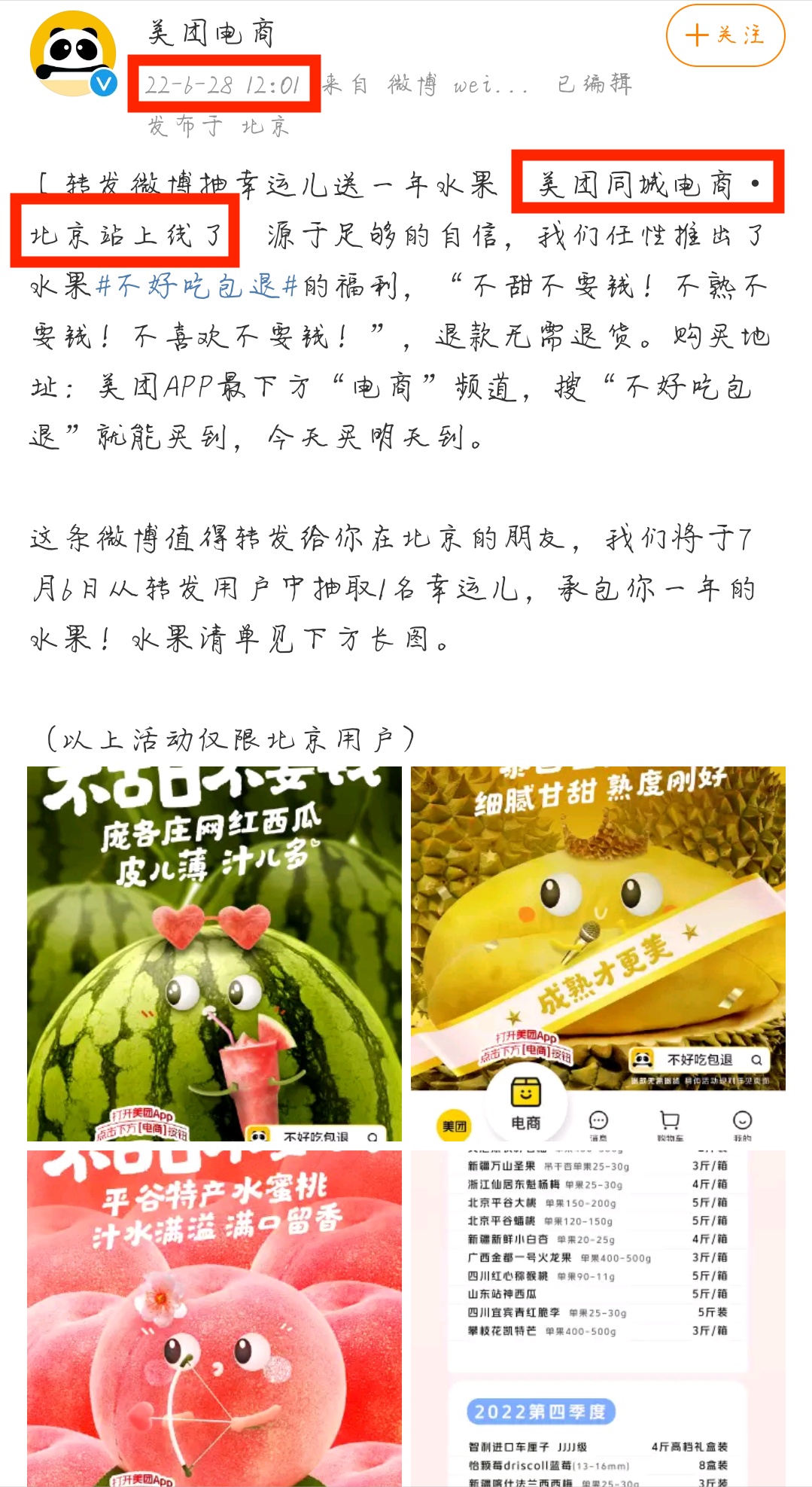812x1487 pixels.
Task: View the watermelon image in the post
Action: pos(214,953)
